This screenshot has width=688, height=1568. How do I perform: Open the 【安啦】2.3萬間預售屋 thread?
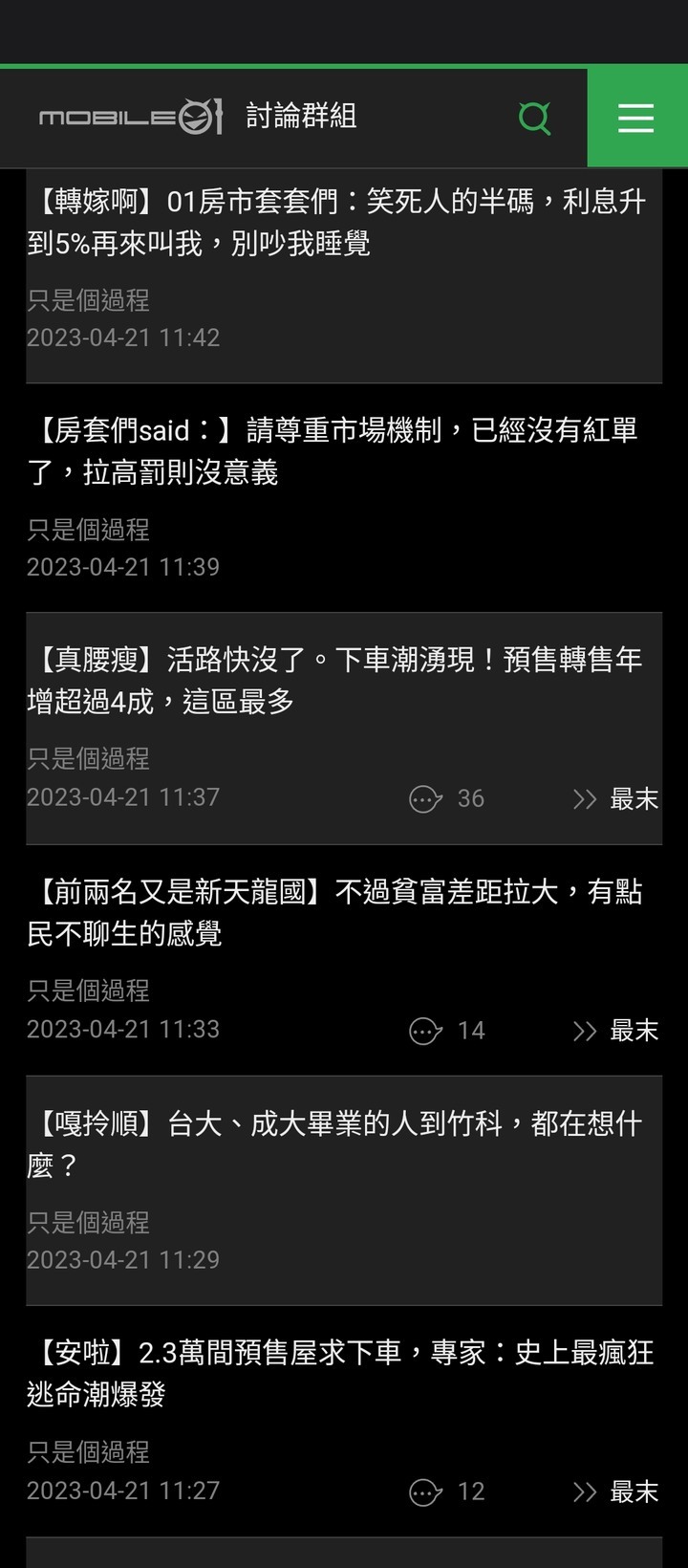coord(339,1373)
